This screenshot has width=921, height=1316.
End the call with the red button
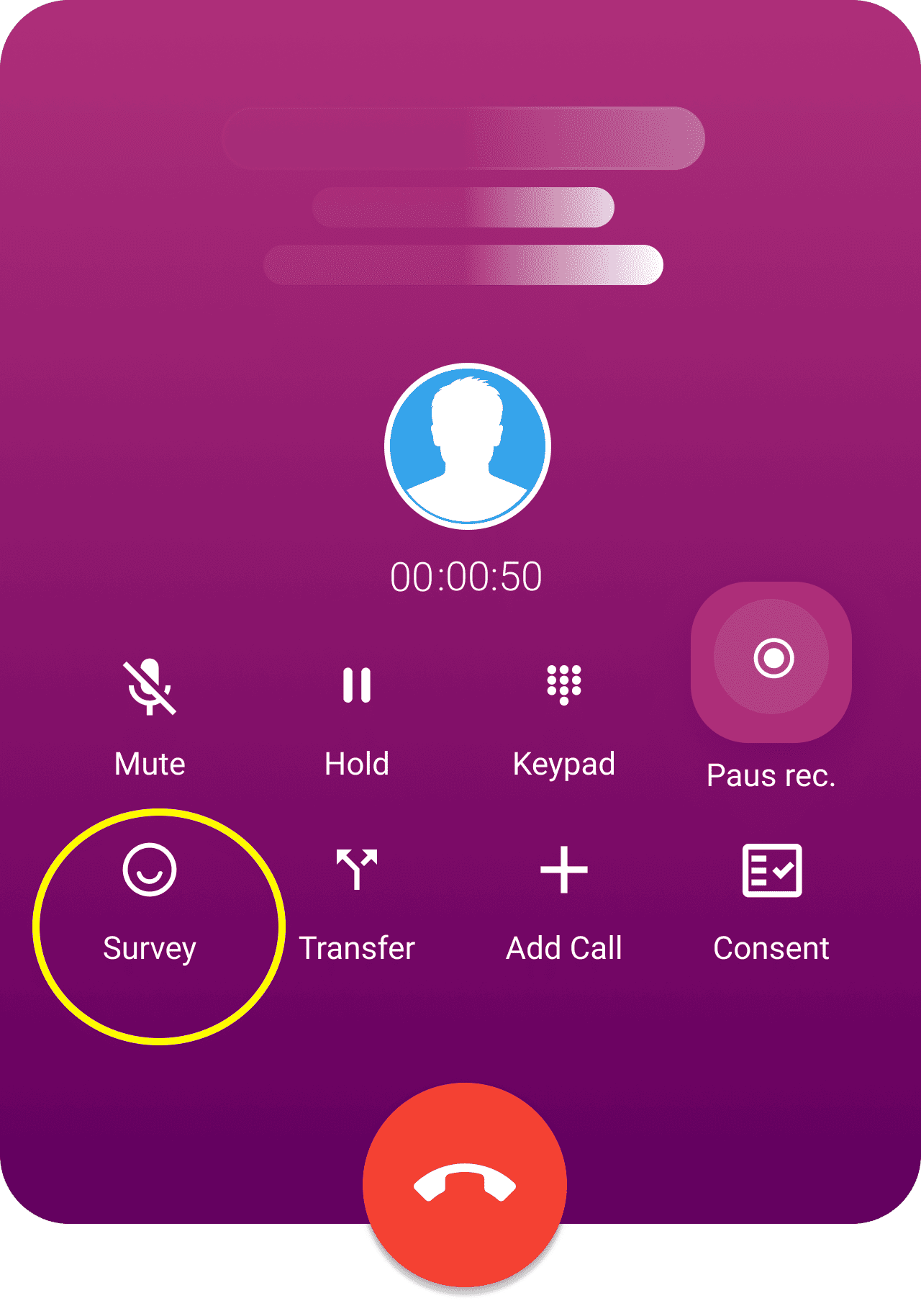coord(465,1184)
